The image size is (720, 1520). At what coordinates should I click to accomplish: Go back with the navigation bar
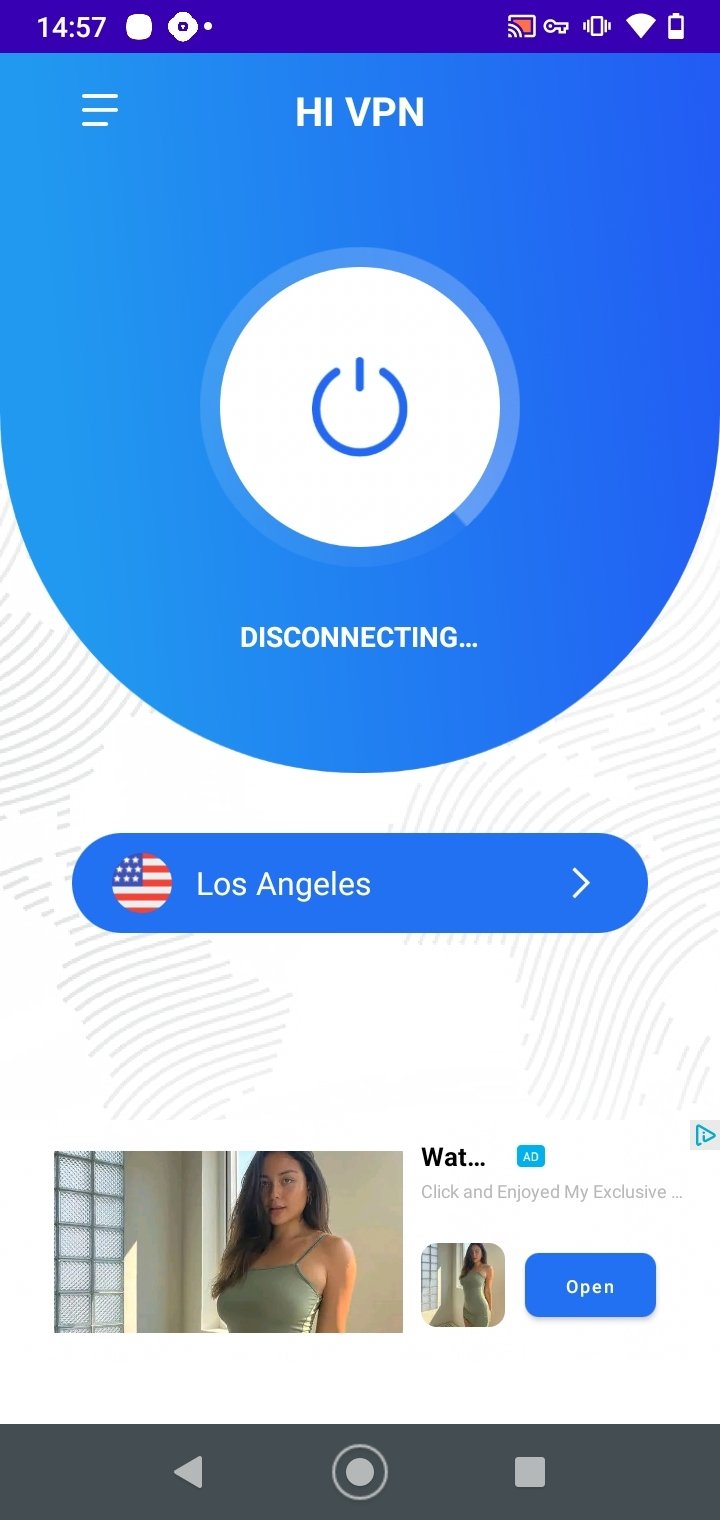(x=188, y=1472)
